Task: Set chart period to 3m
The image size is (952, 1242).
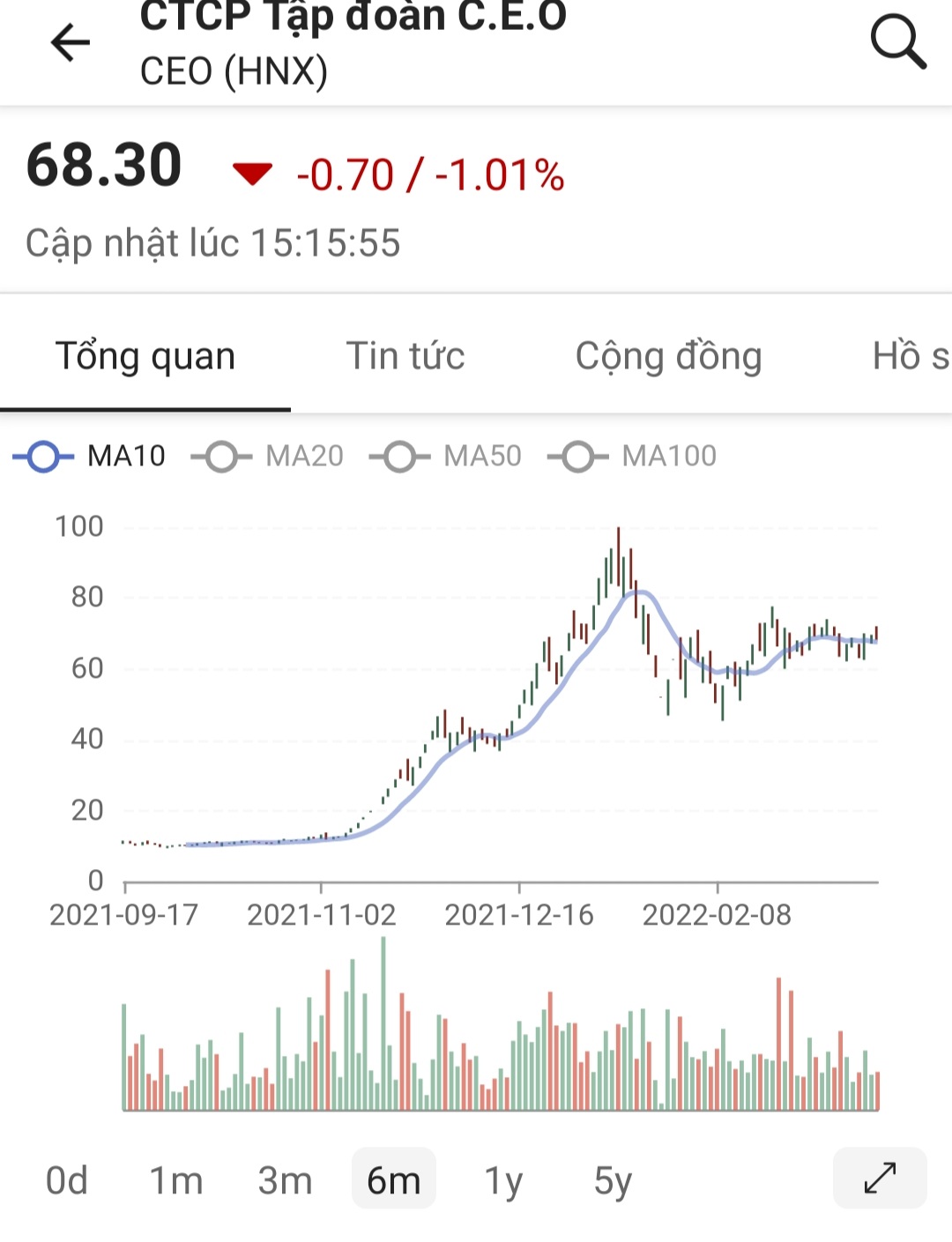Action: click(285, 1179)
